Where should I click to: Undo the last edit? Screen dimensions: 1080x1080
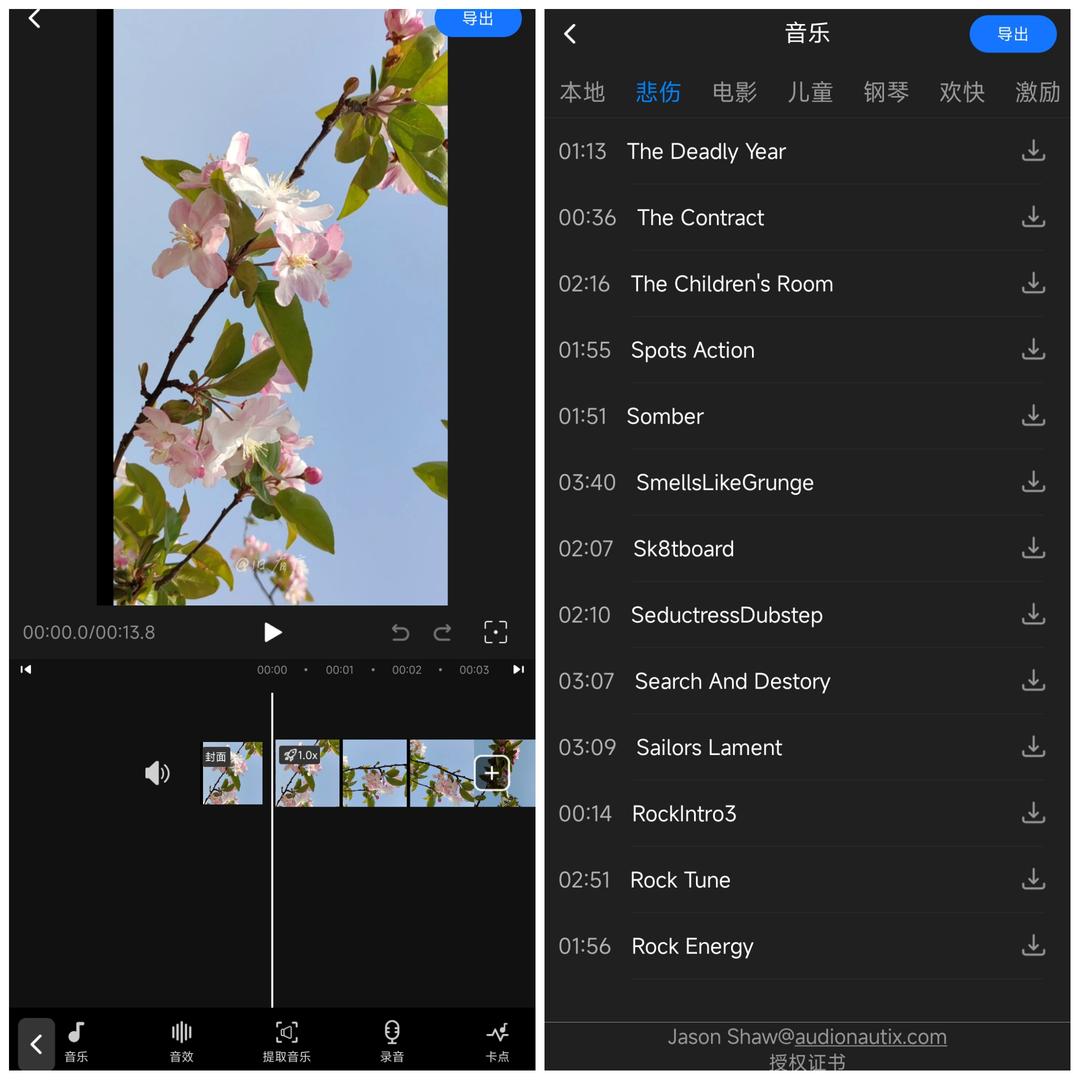tap(400, 632)
